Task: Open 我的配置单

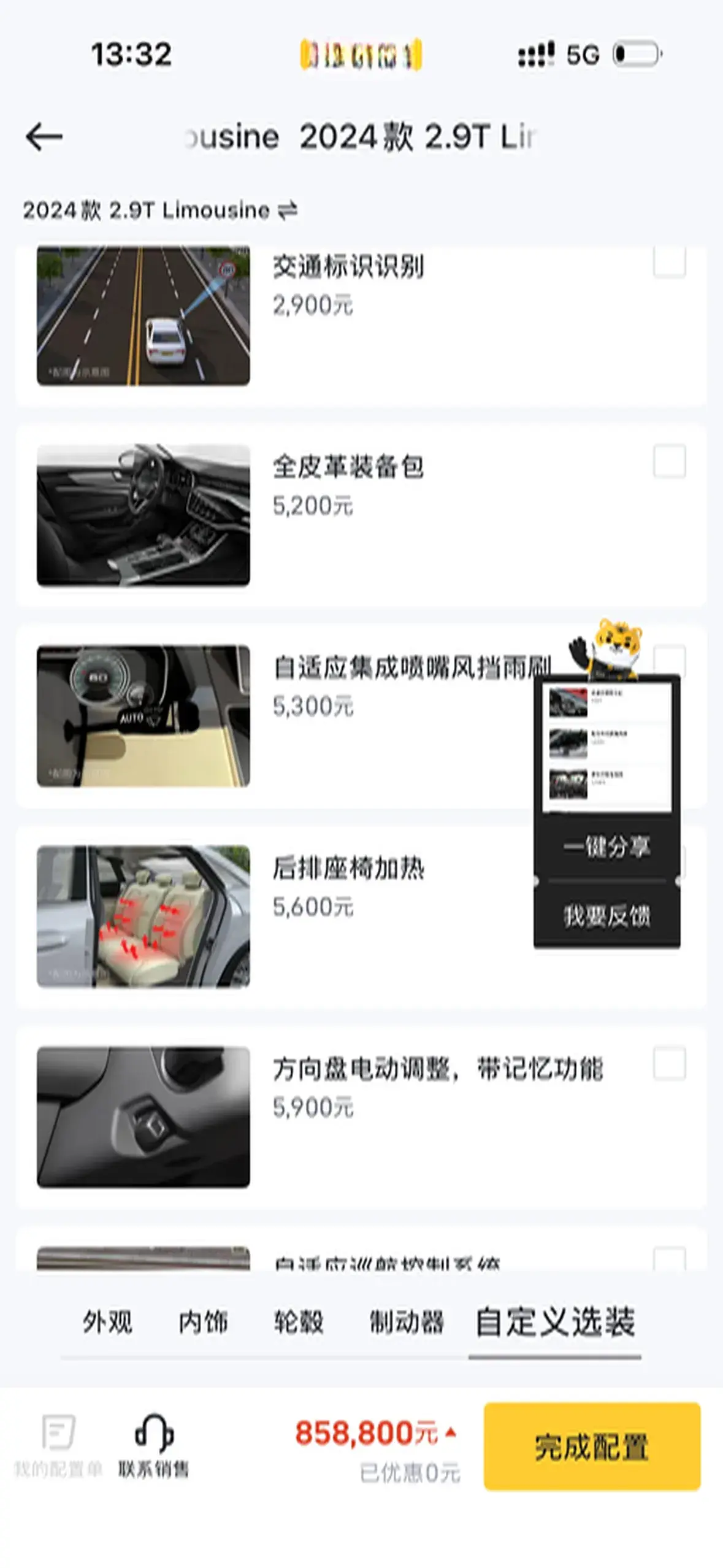Action: click(58, 1445)
